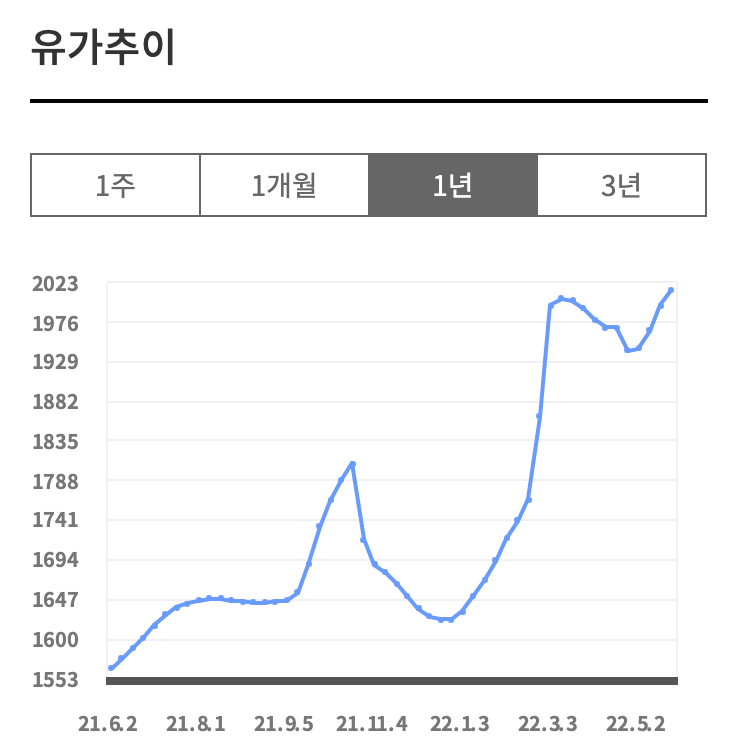Image resolution: width=734 pixels, height=748 pixels.
Task: Switch to the 1개월 period tab
Action: coord(283,184)
